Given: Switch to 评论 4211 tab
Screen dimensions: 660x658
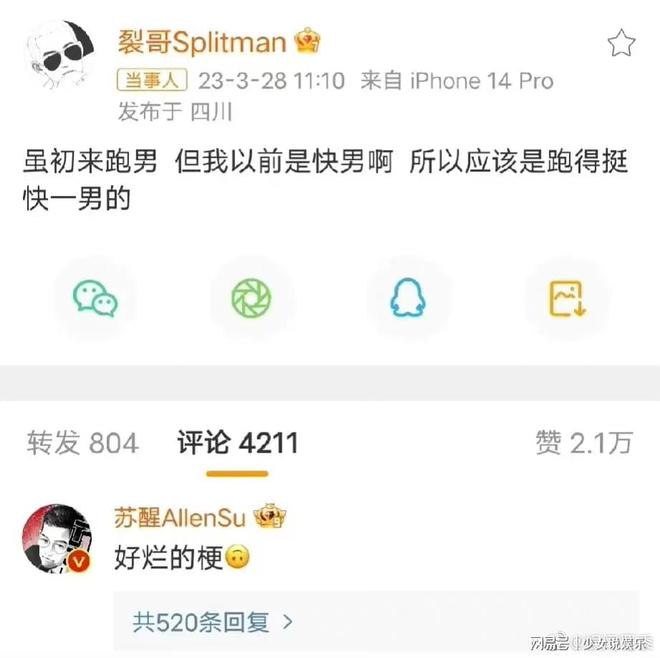Looking at the screenshot, I should coord(238,443).
